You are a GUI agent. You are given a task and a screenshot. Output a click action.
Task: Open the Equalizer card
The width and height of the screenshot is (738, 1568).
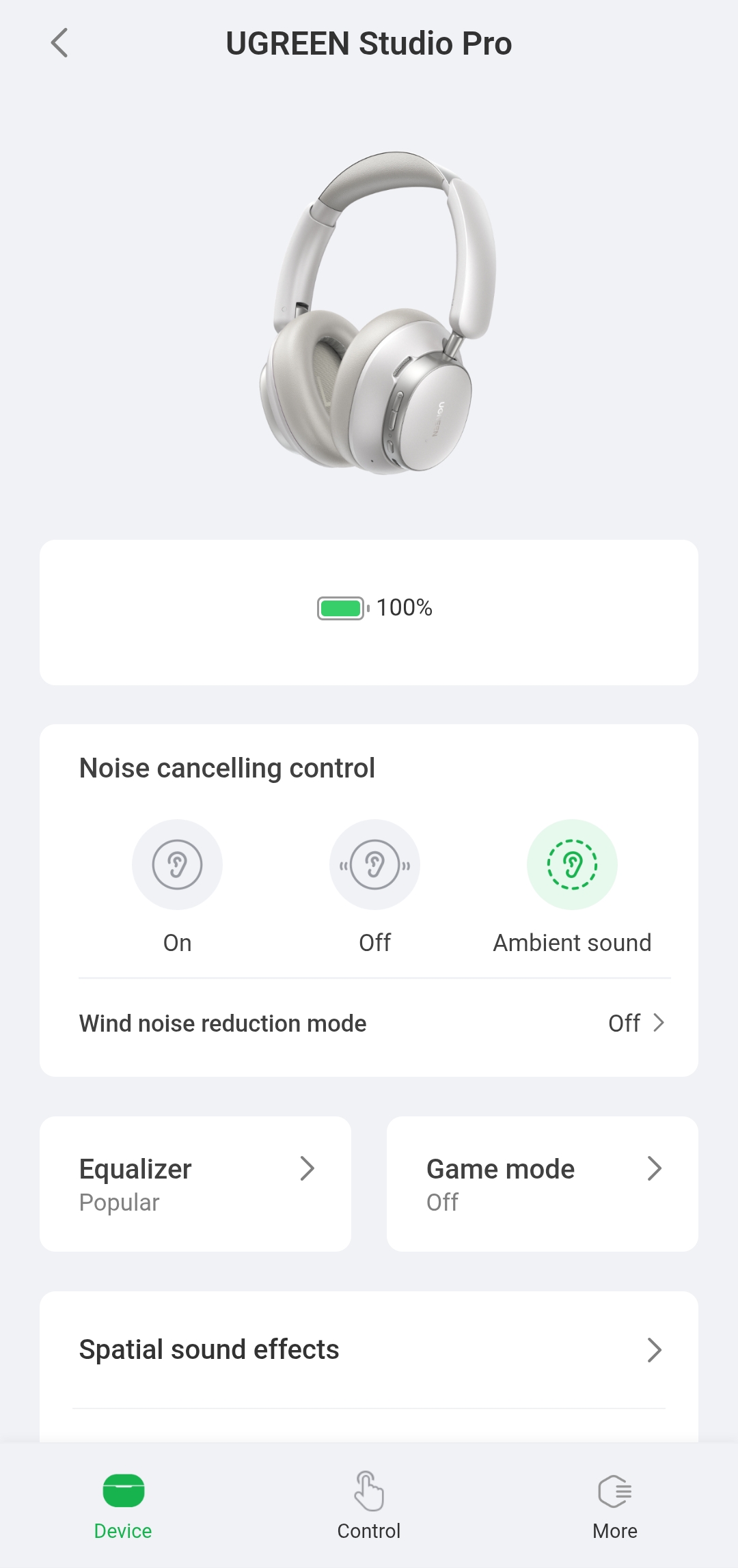tap(195, 1183)
